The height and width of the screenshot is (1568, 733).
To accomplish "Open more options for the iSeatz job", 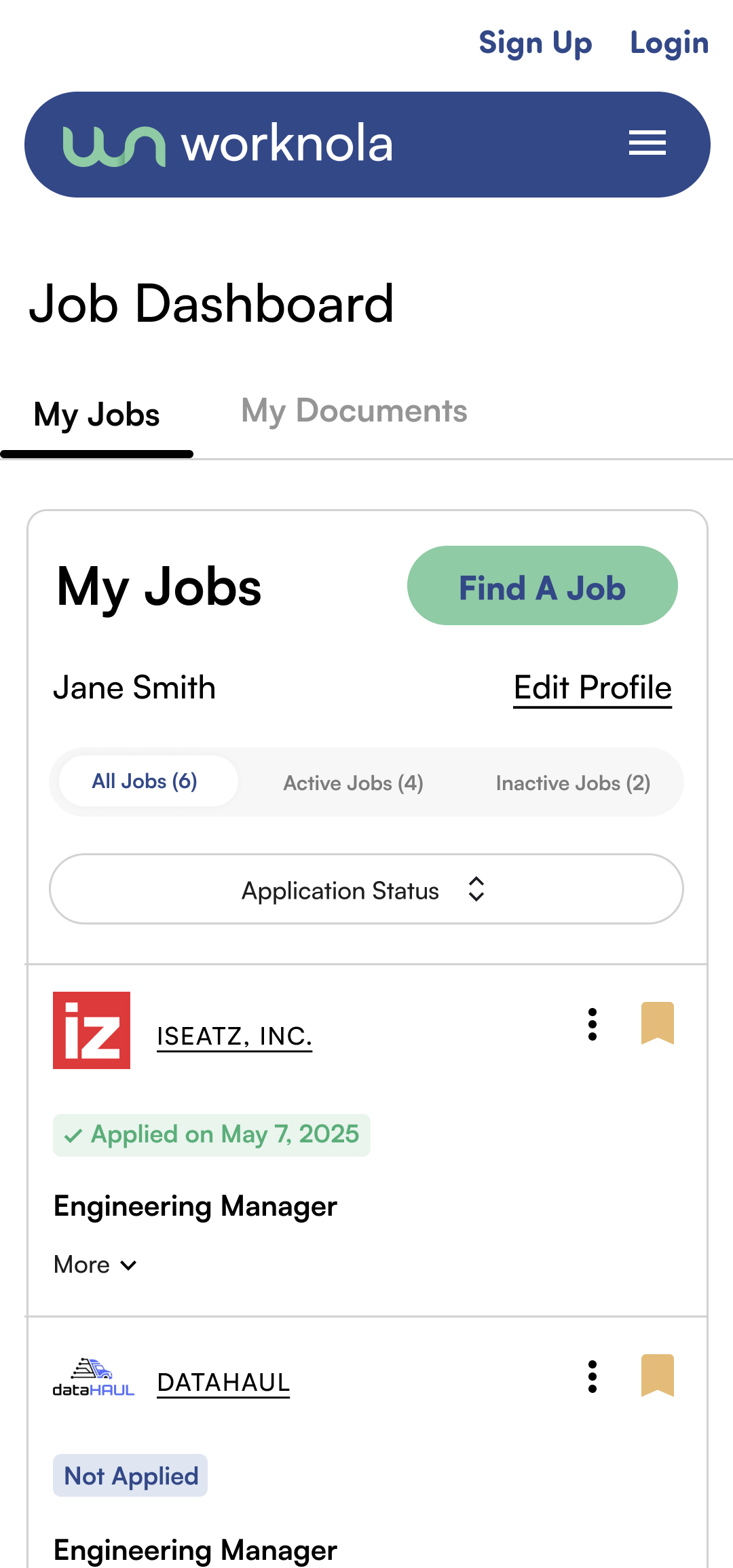I will click(x=593, y=1024).
